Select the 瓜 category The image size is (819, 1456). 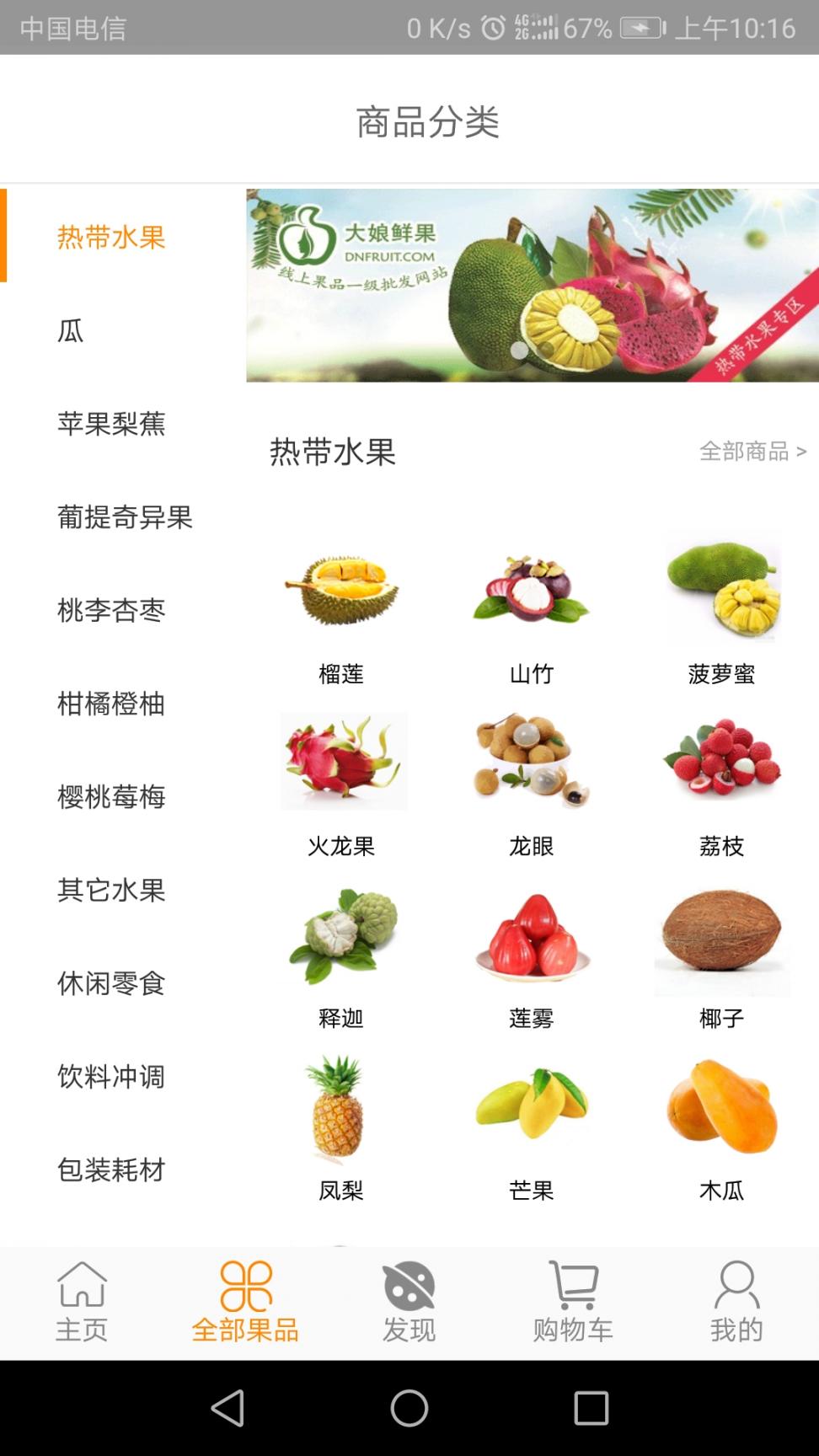[x=71, y=330]
